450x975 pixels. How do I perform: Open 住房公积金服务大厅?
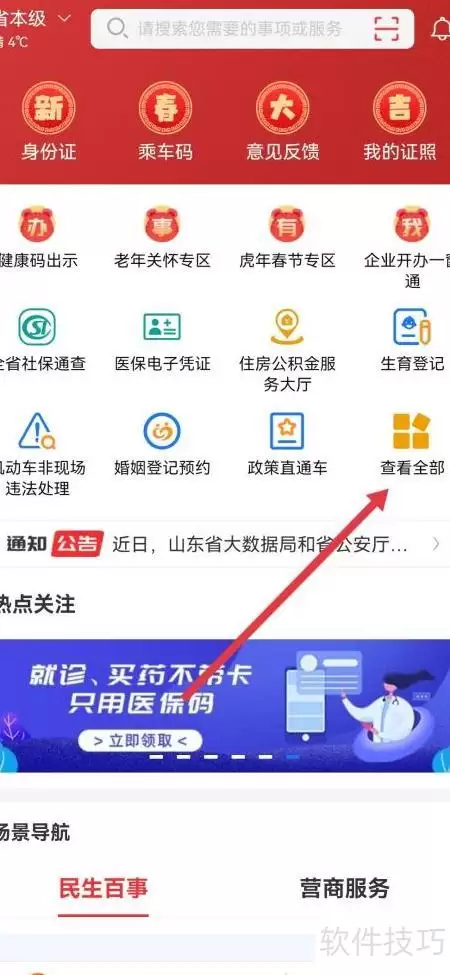[x=287, y=351]
